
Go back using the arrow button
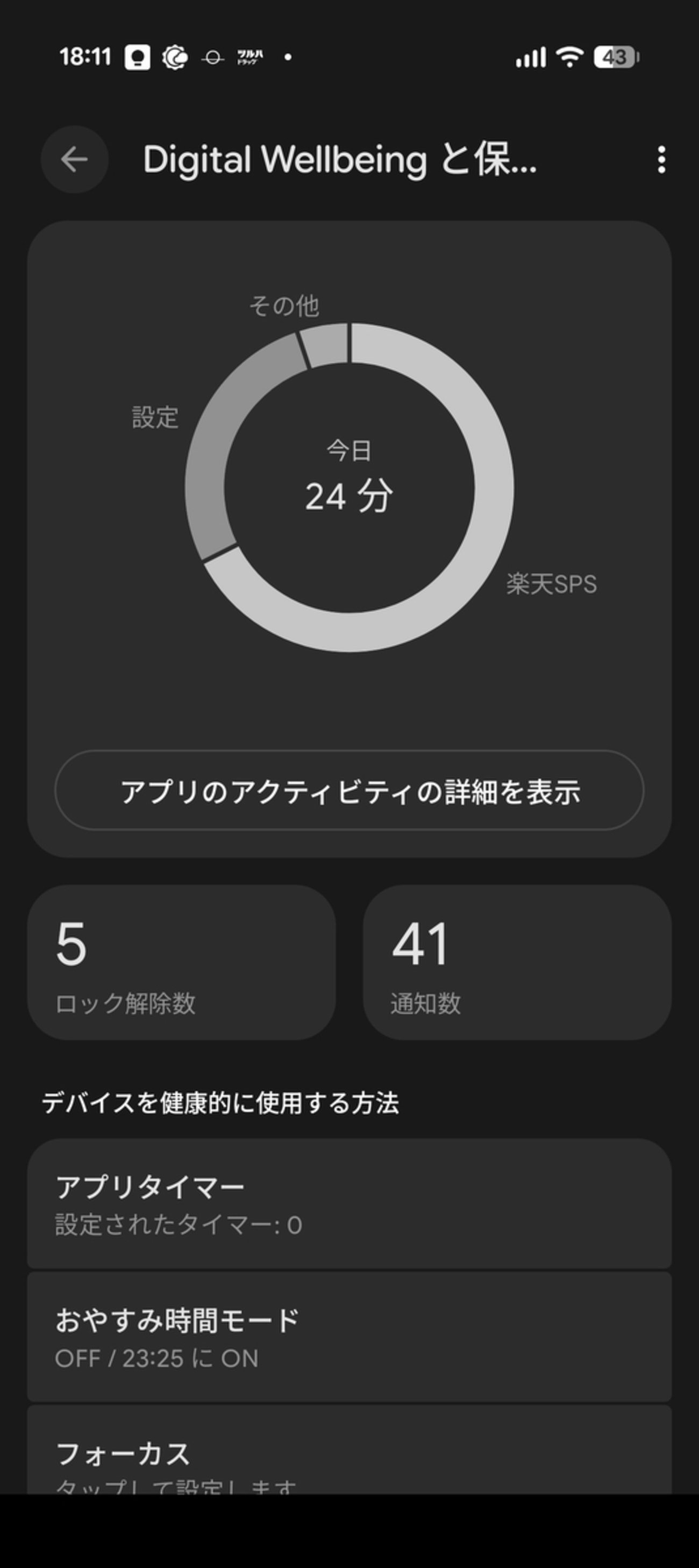74,160
